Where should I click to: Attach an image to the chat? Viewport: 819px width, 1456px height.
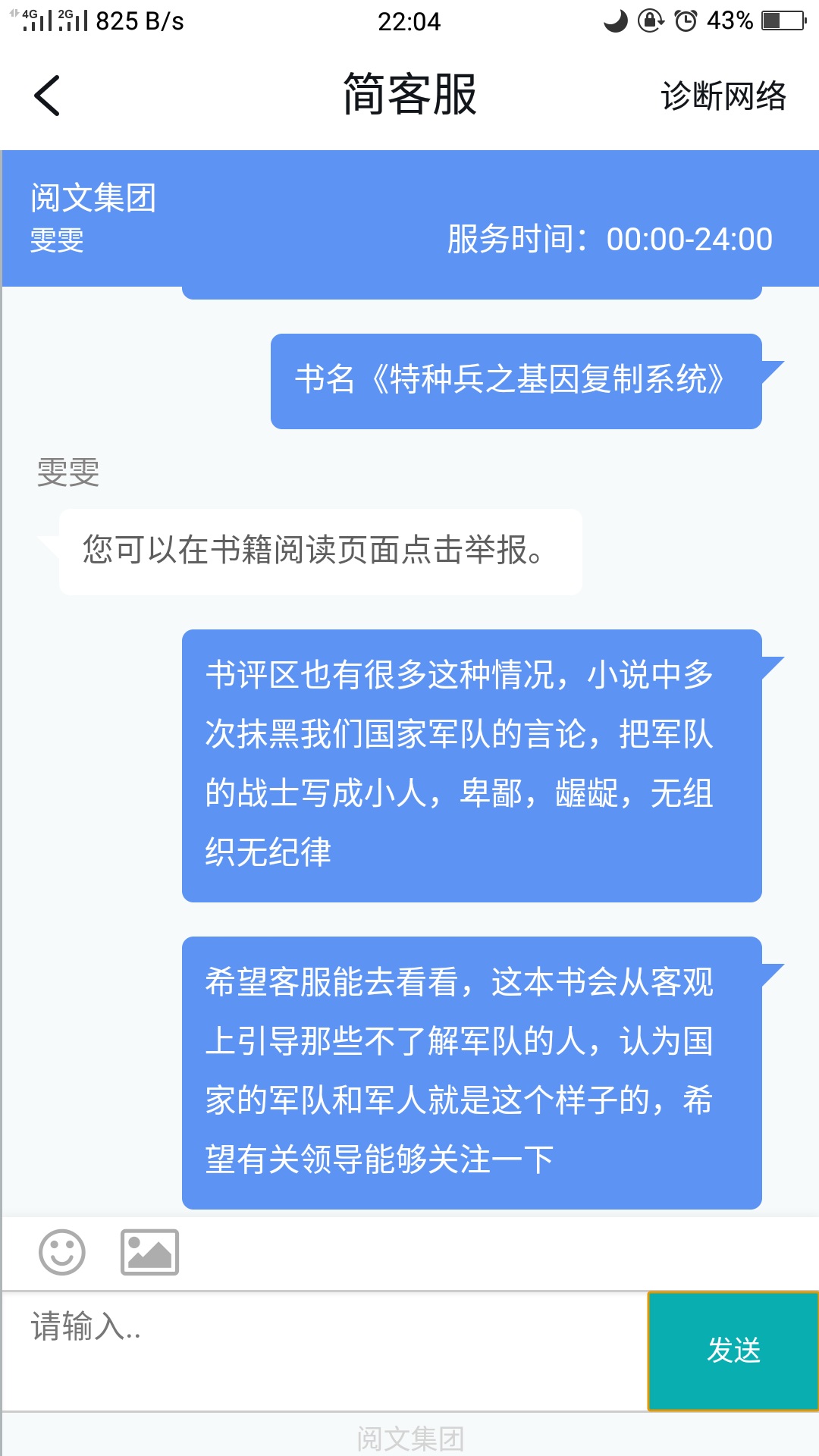tap(150, 1252)
